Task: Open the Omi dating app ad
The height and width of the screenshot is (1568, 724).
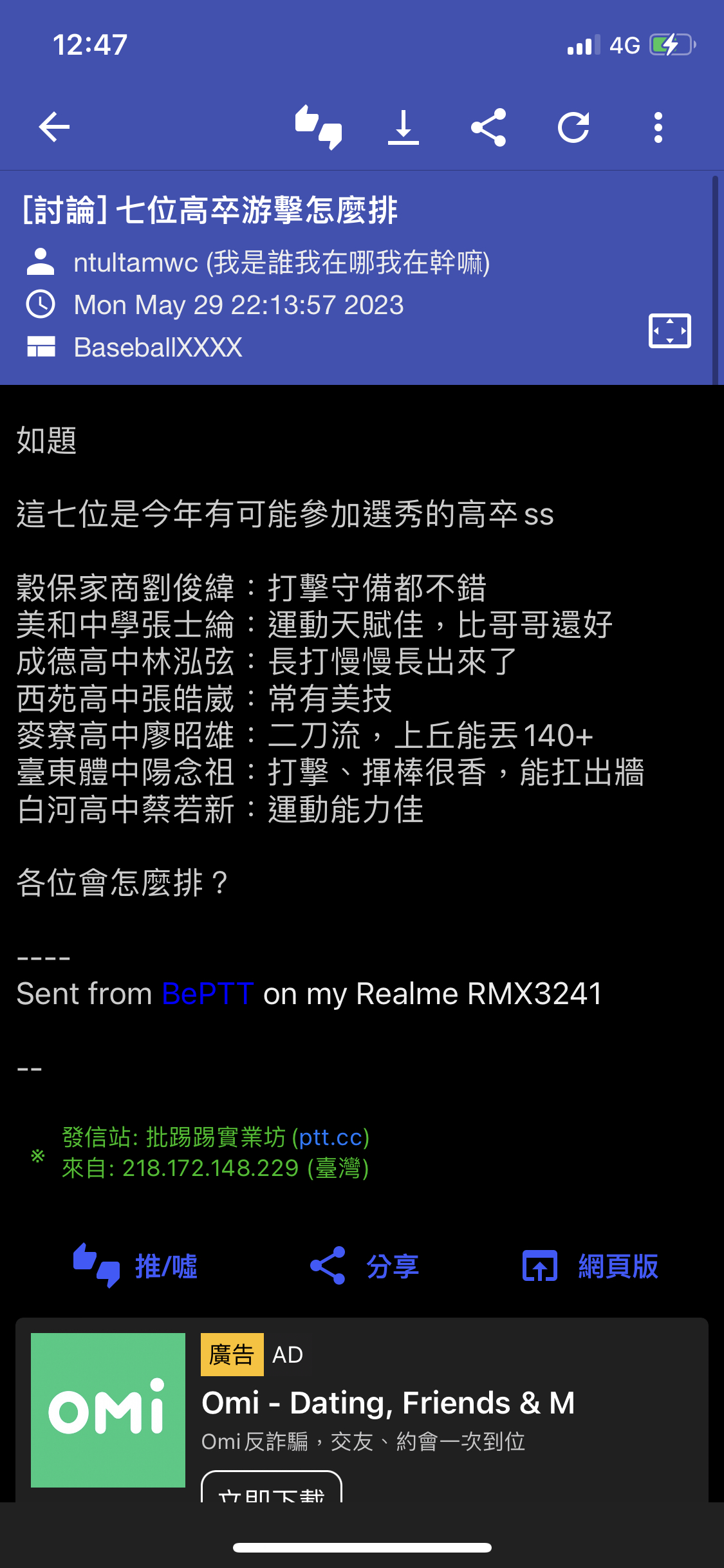Action: (x=362, y=1410)
